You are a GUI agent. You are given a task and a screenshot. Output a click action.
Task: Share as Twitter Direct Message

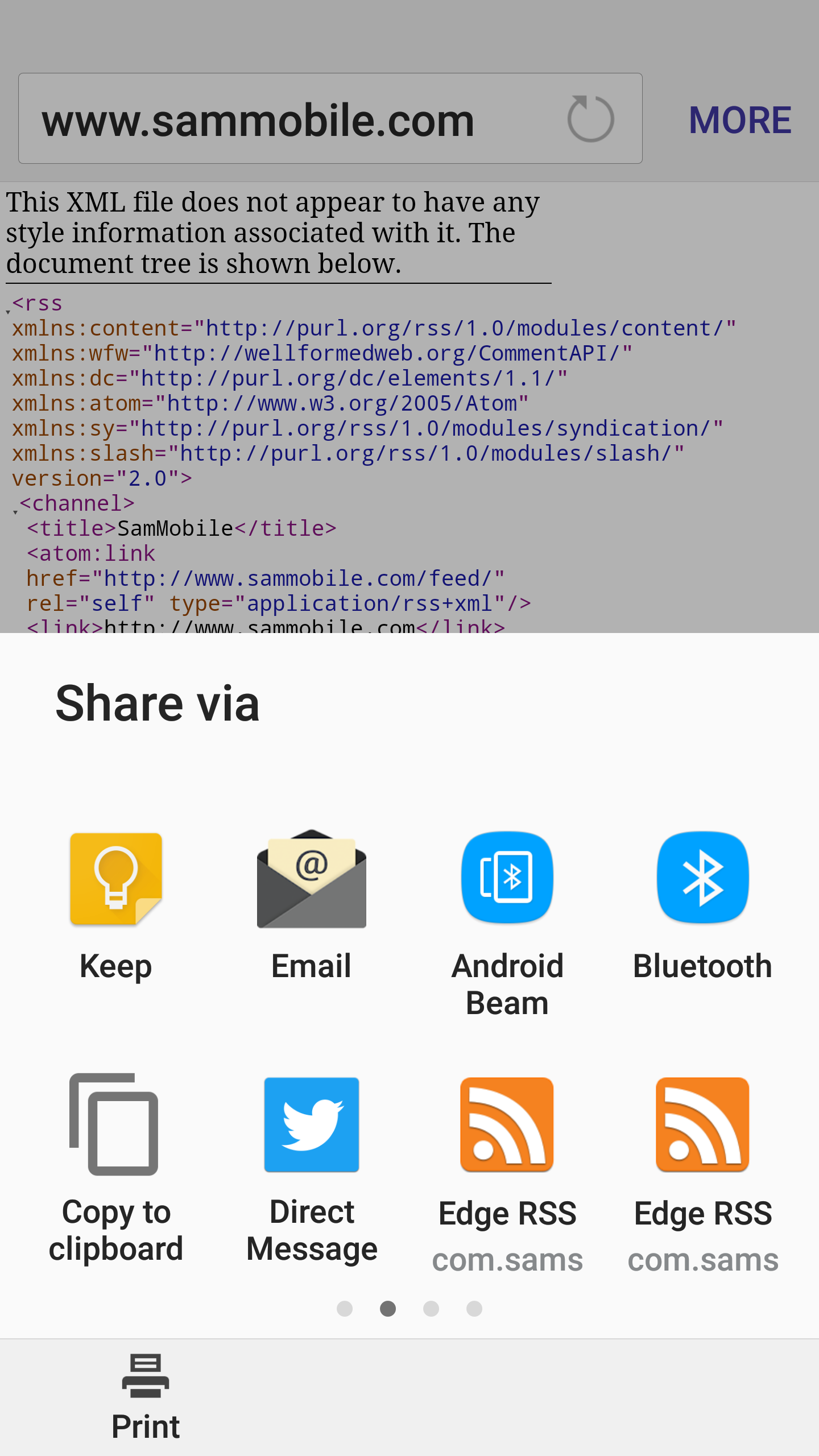tap(311, 1125)
